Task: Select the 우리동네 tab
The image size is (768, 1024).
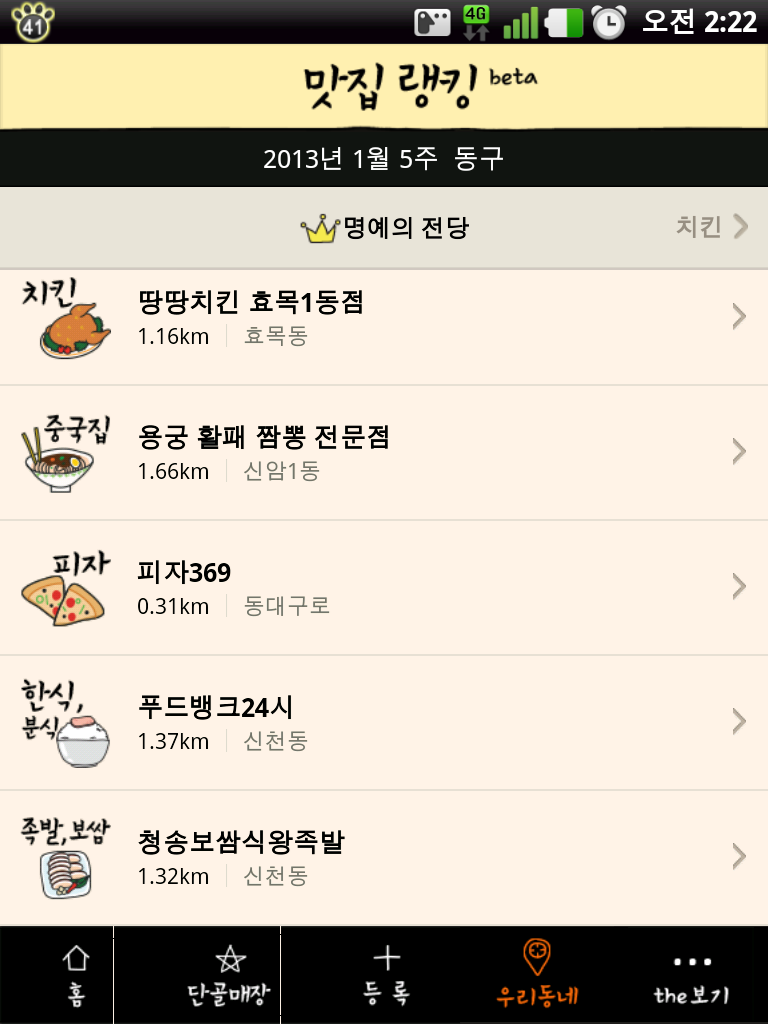Action: pos(537,975)
